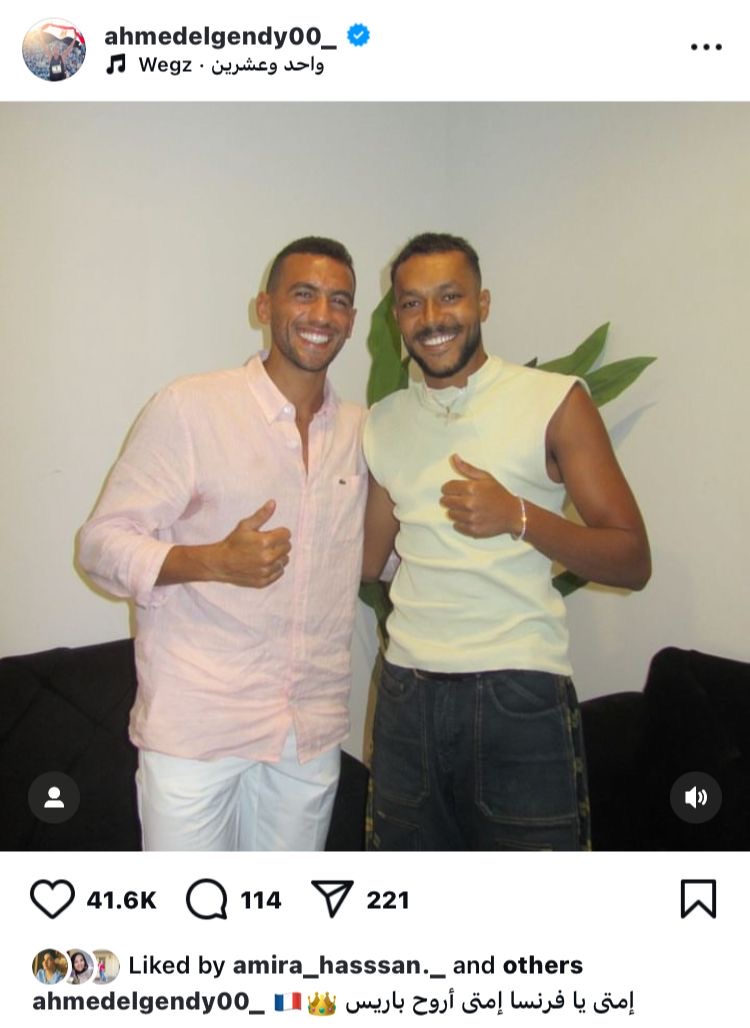This screenshot has width=750, height=1028.
Task: Open the post's three-dot options menu
Action: coord(705,47)
